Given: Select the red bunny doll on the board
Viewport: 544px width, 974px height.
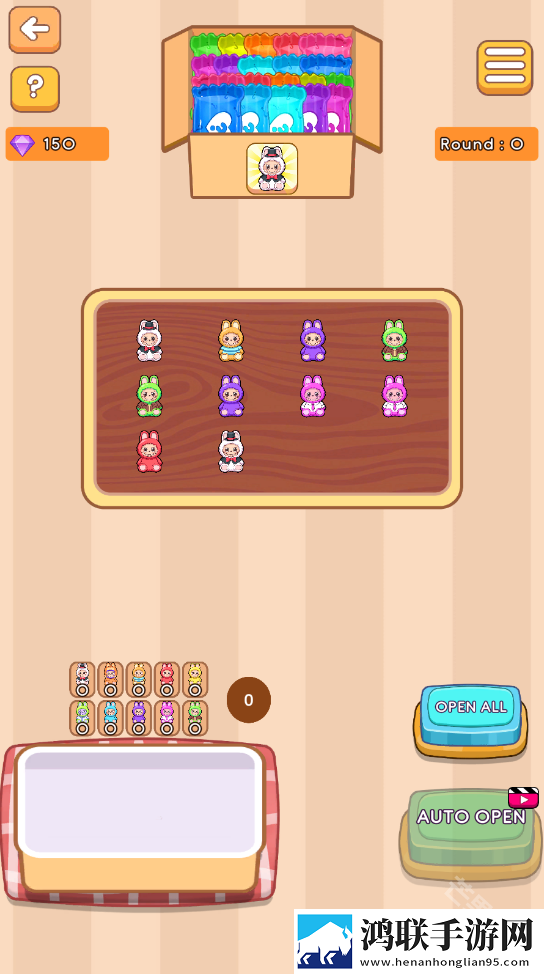Looking at the screenshot, I should (149, 452).
